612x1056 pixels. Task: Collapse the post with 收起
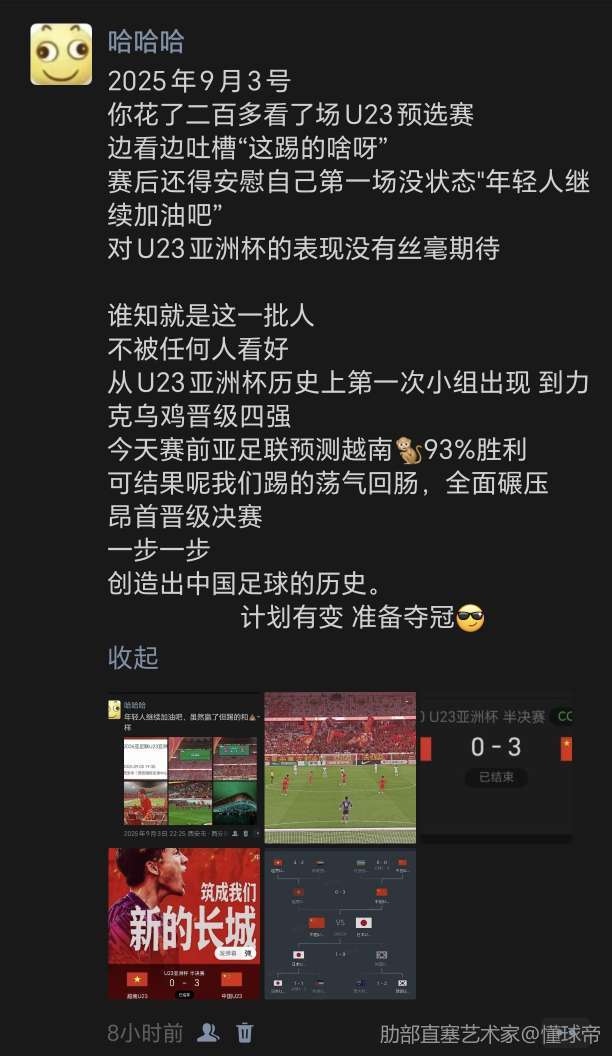tap(133, 657)
